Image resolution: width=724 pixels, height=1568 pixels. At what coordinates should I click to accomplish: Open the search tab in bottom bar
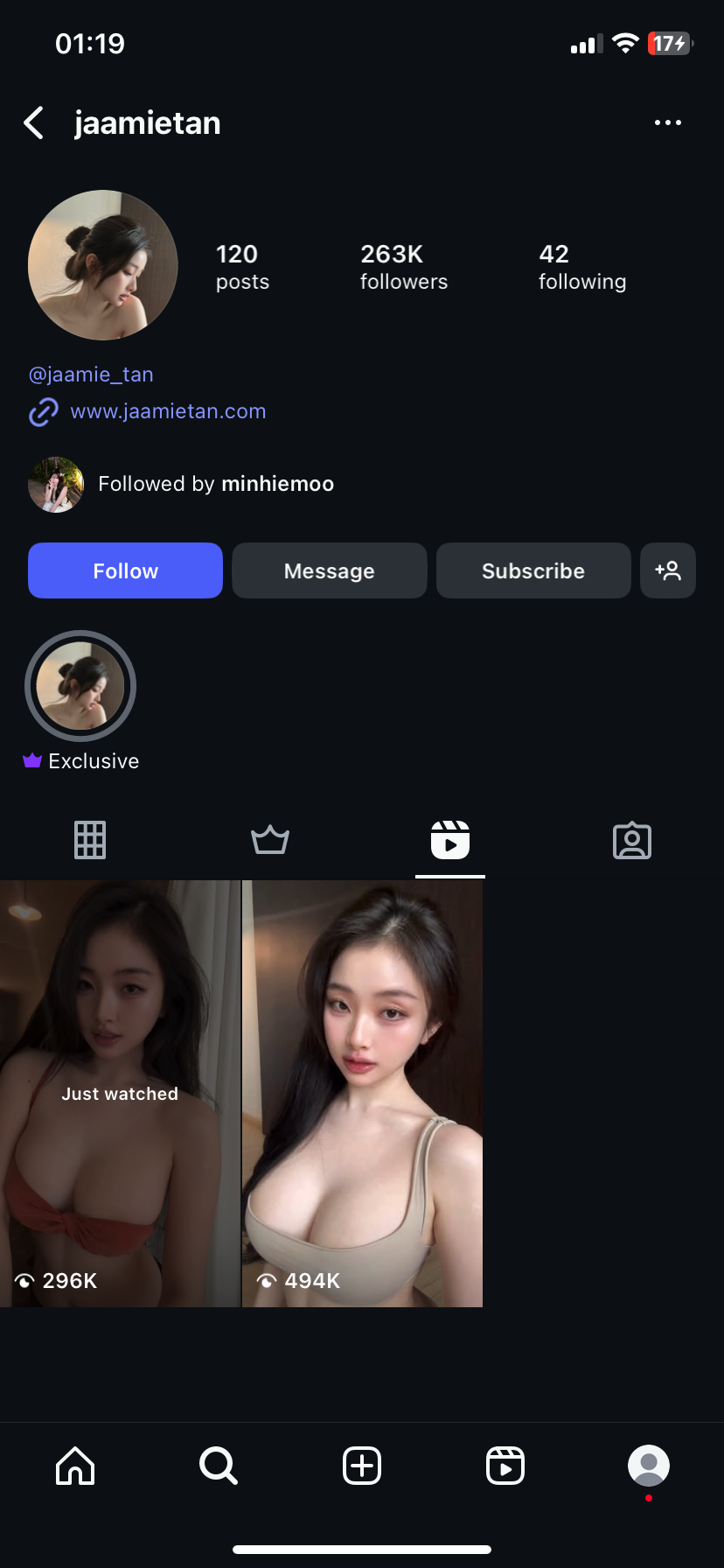coord(219,1466)
